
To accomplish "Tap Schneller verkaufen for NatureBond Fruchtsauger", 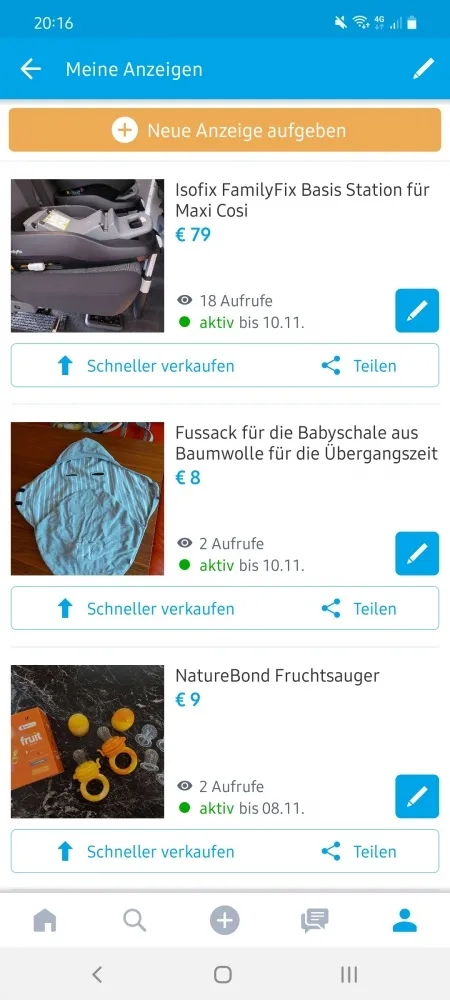I will tap(145, 852).
